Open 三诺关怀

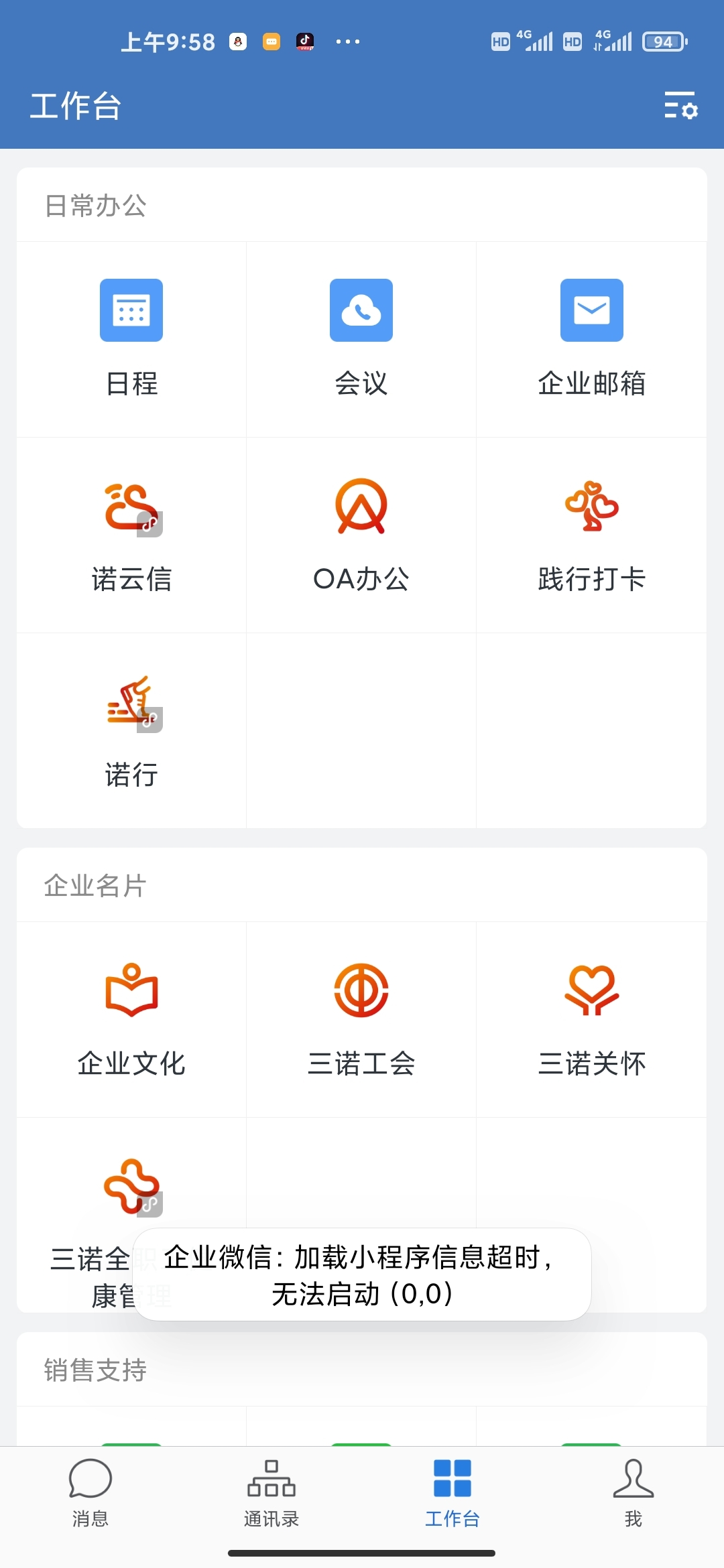coord(591,1019)
